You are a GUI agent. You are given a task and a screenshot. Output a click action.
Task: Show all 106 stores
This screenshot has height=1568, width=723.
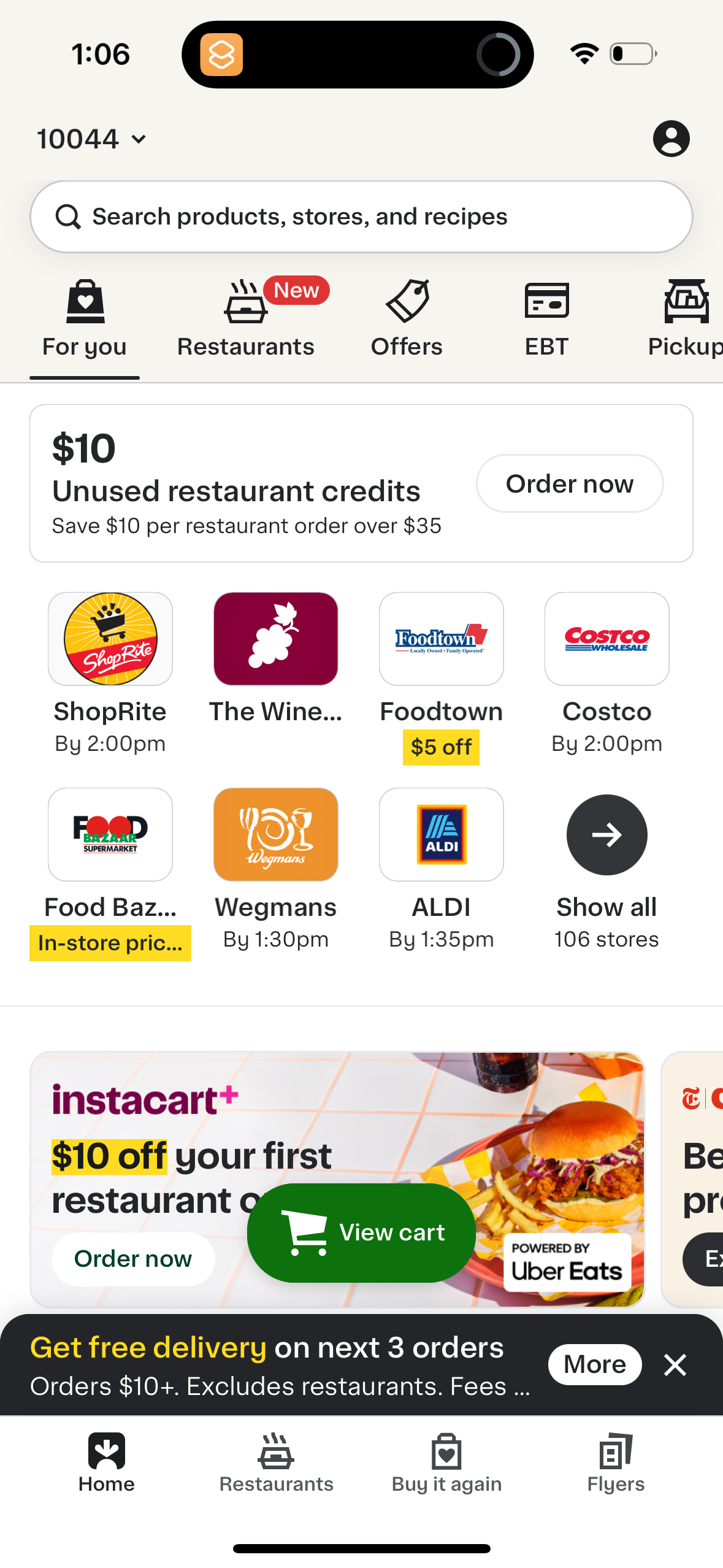[x=606, y=834]
